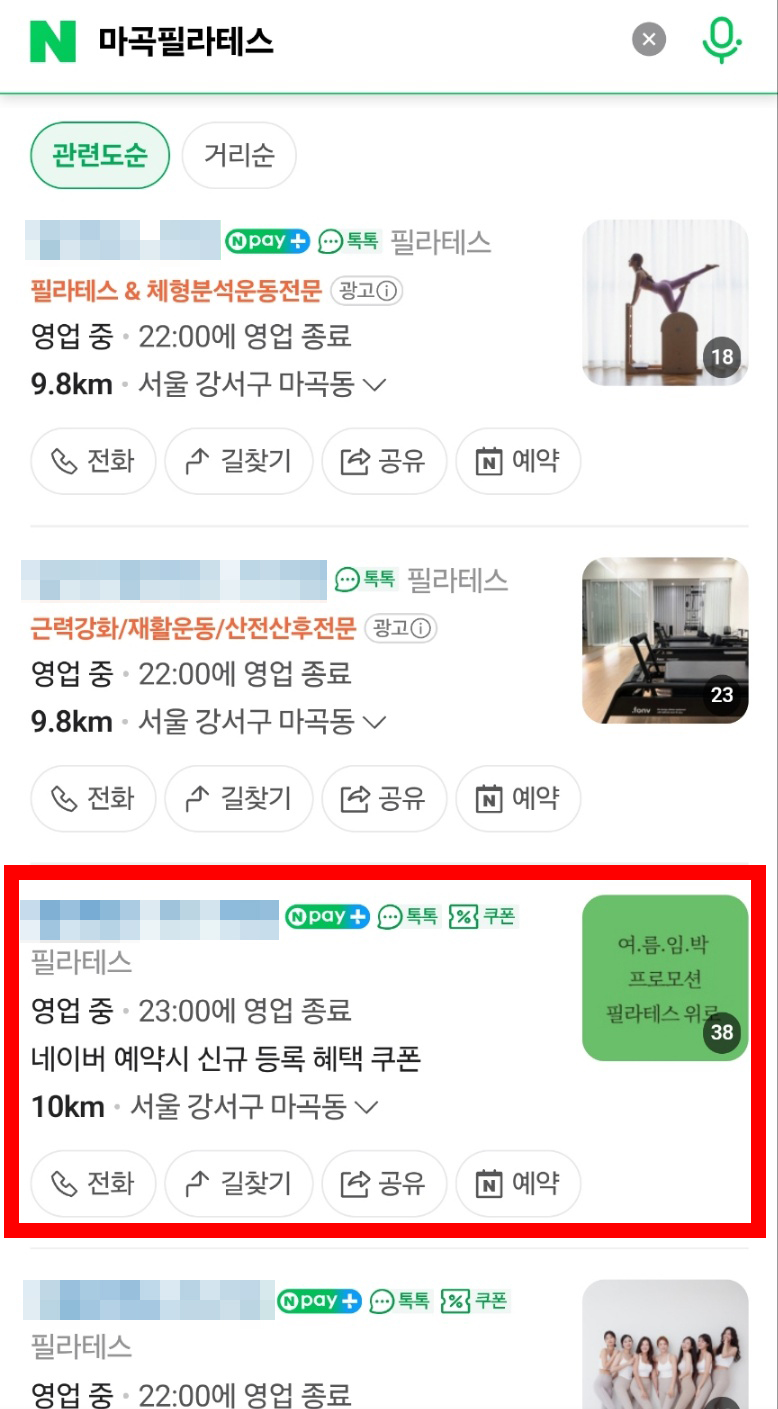Call the 체형분석운동전문 pilates studio
The image size is (778, 1409).
pyautogui.click(x=93, y=461)
